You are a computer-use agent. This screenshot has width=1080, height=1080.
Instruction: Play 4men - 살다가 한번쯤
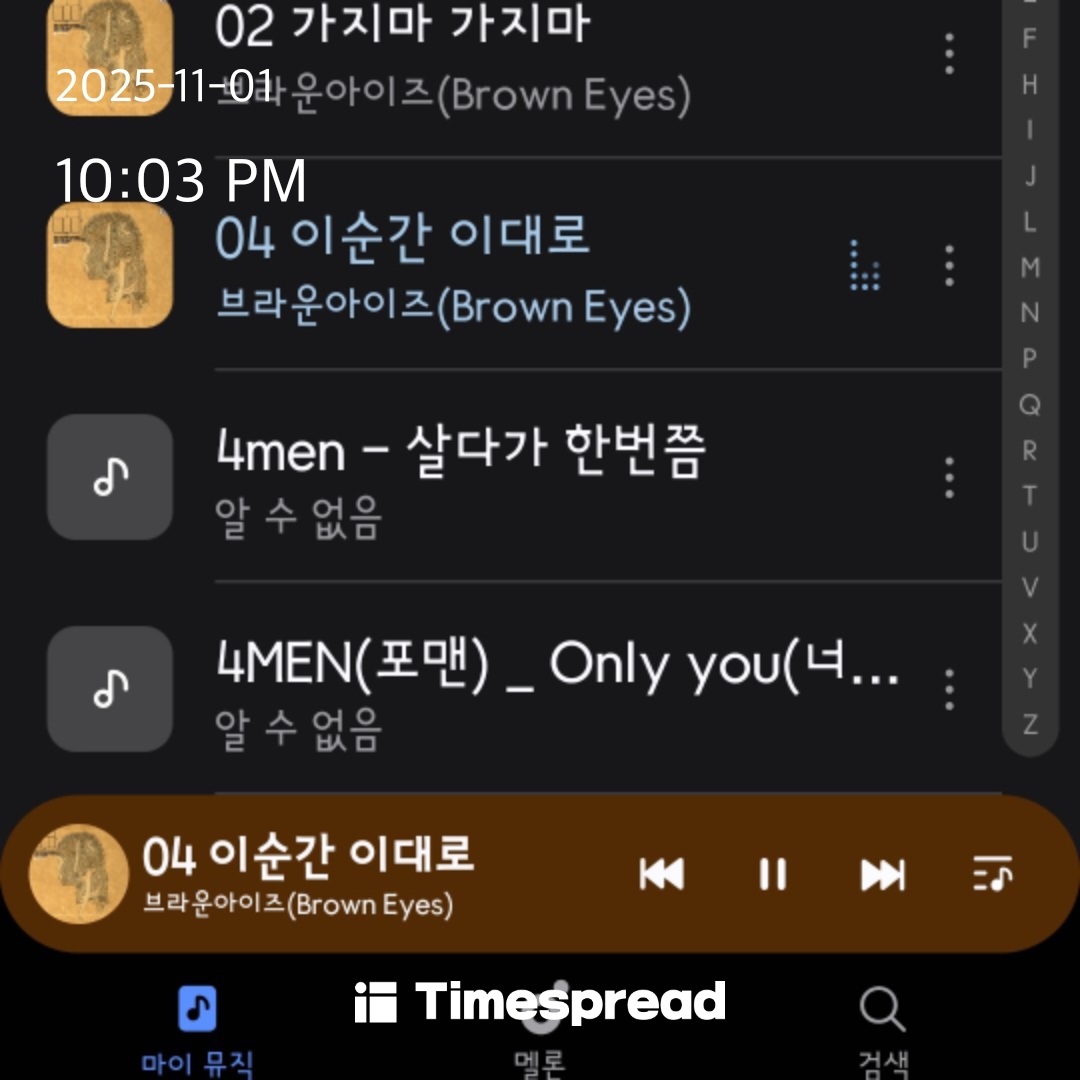[460, 478]
